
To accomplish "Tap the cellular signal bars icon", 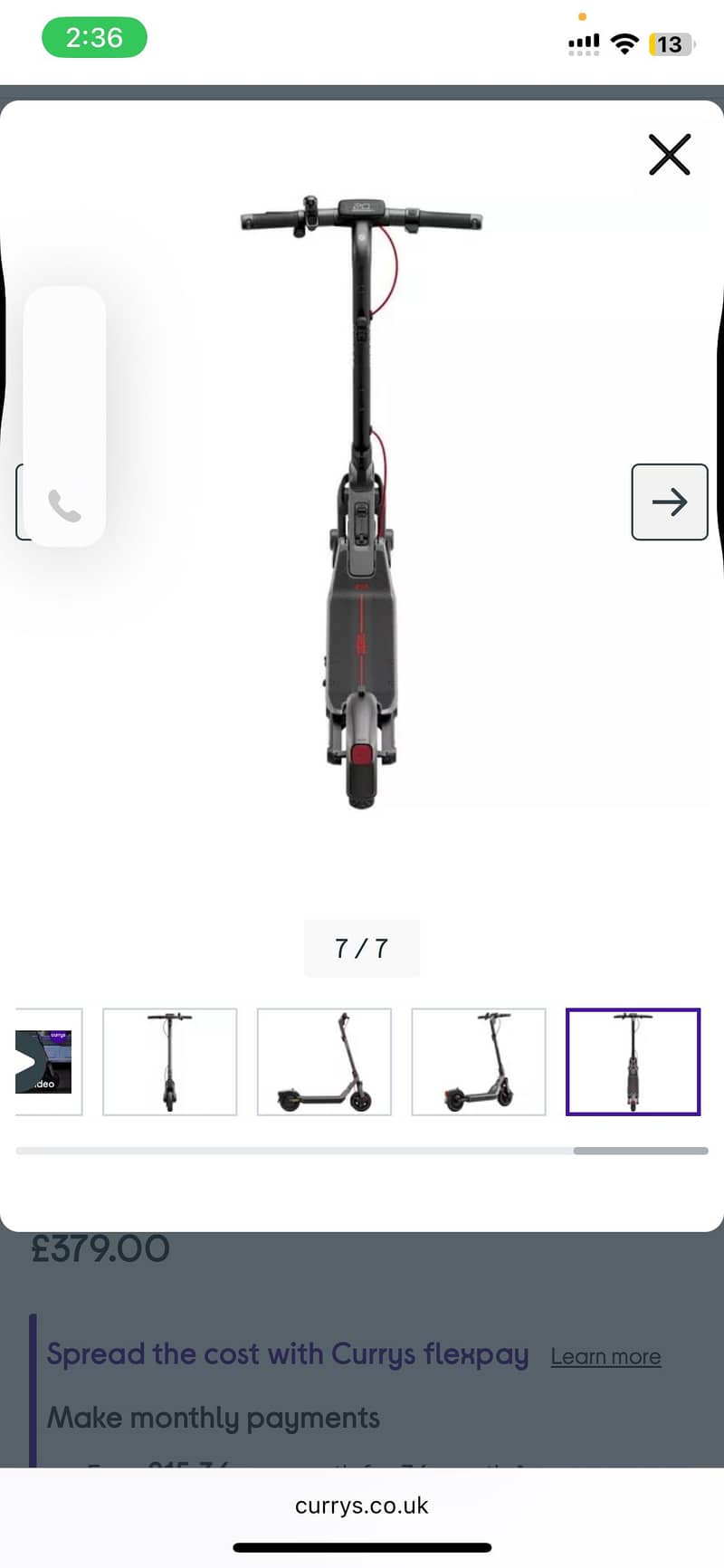I will (583, 42).
